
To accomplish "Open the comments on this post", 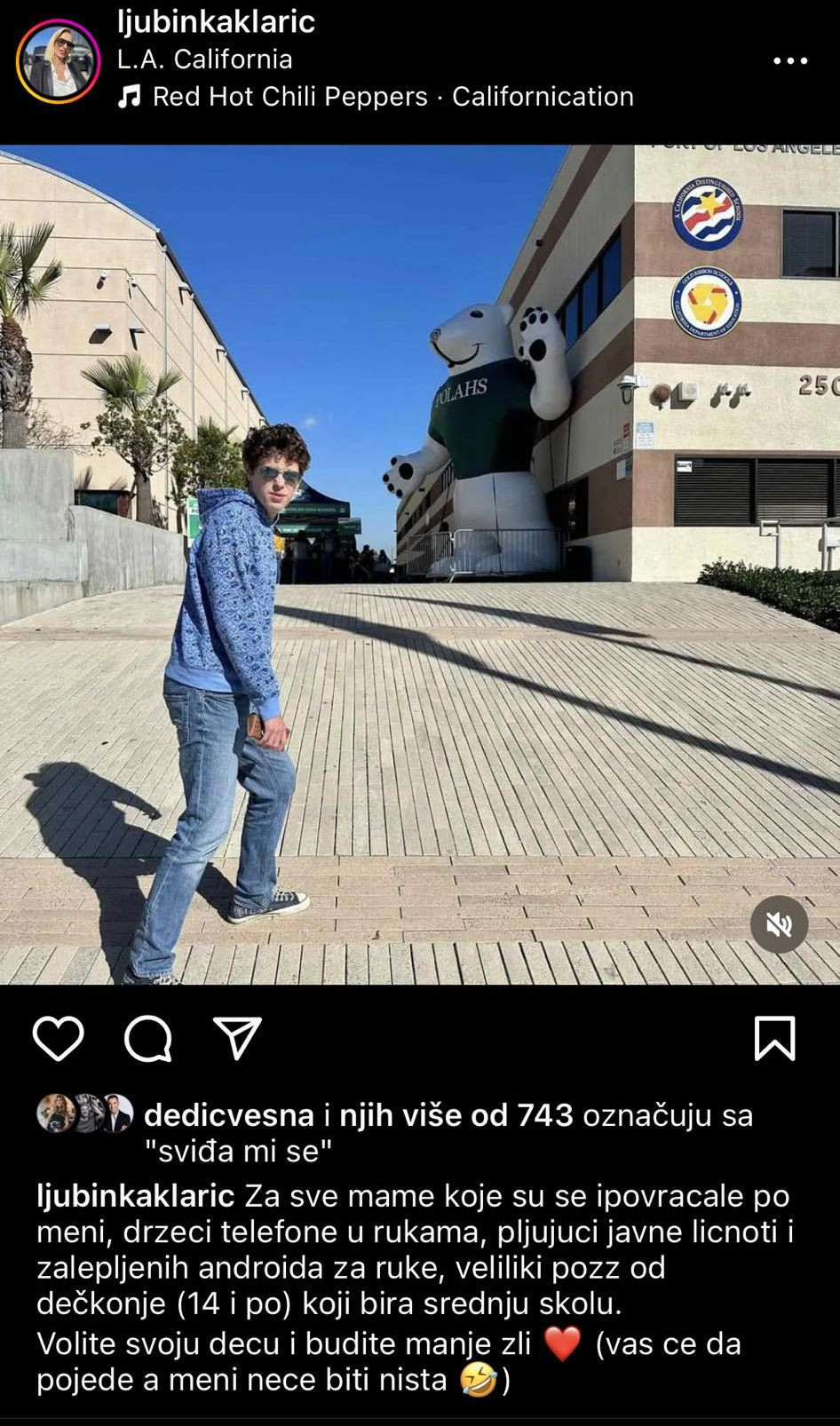I will click(148, 1038).
